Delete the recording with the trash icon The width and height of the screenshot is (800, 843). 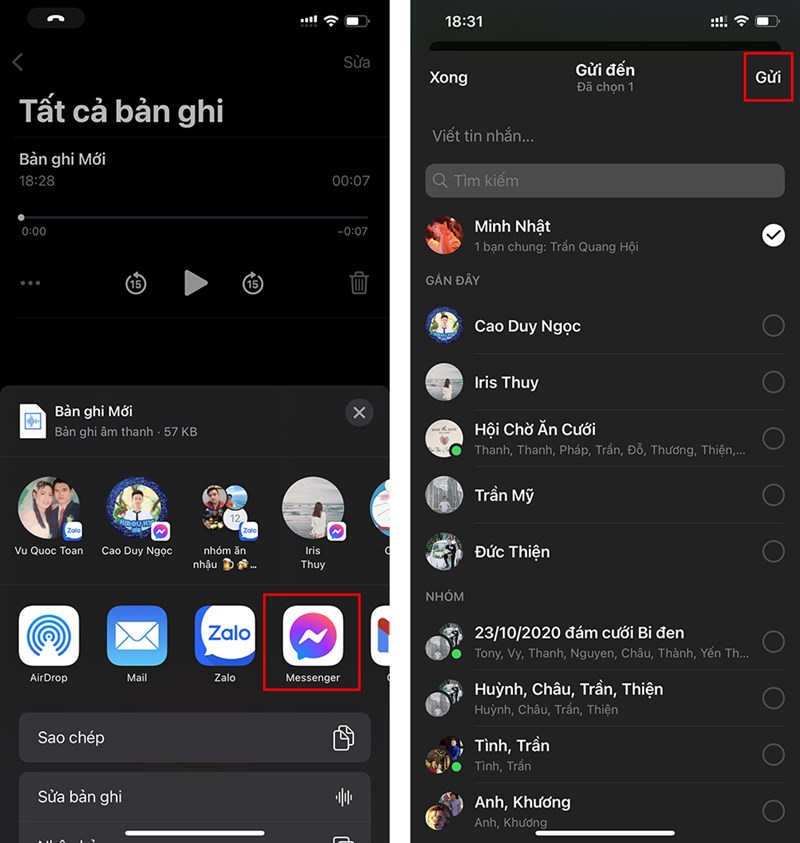click(x=359, y=284)
